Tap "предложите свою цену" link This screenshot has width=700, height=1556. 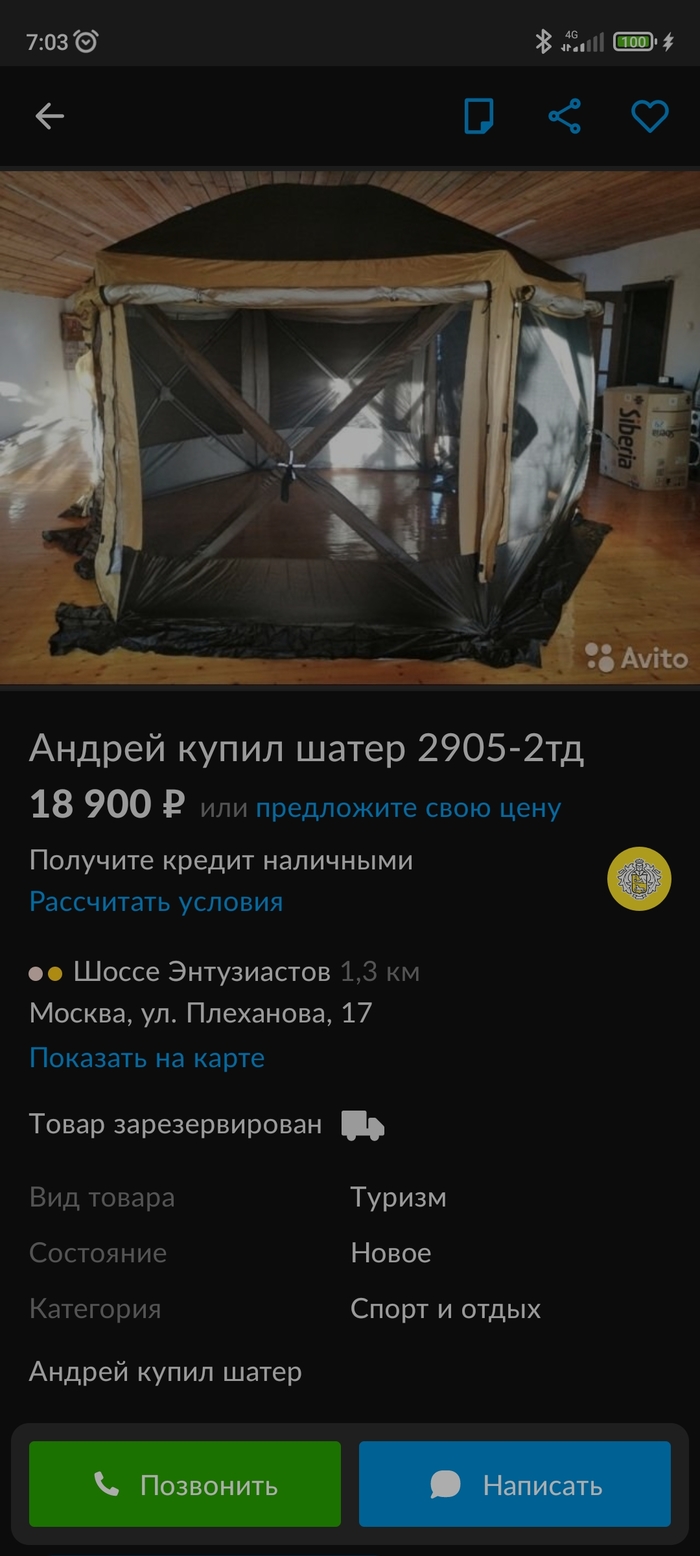point(408,808)
